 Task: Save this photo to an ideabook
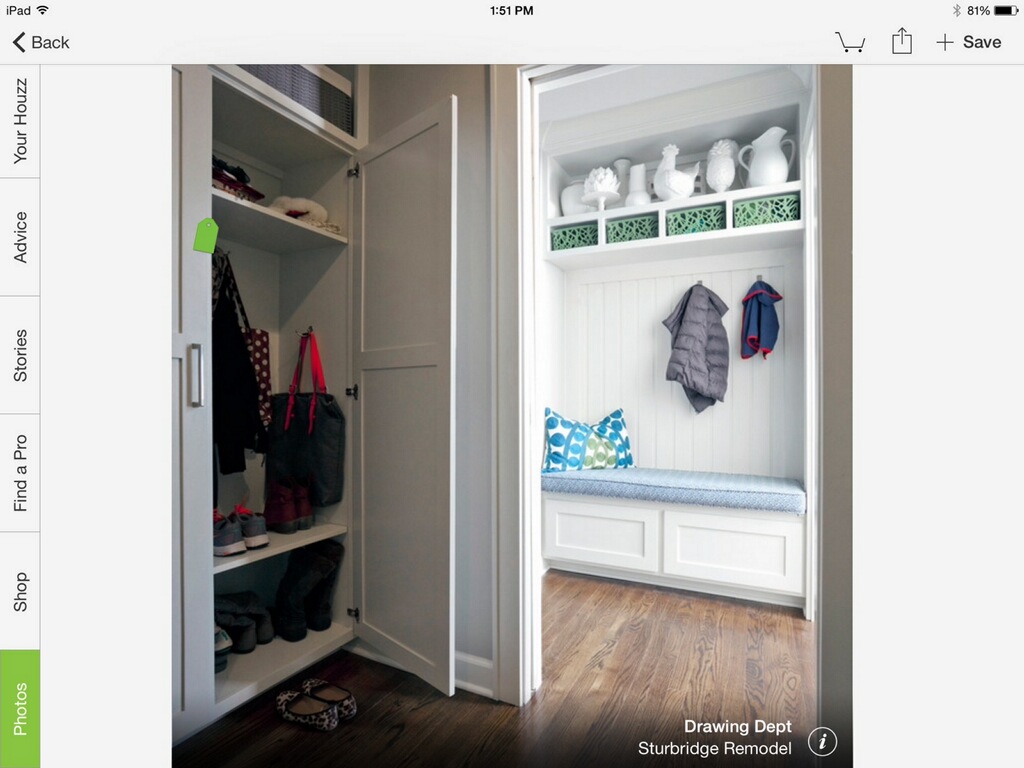[968, 42]
